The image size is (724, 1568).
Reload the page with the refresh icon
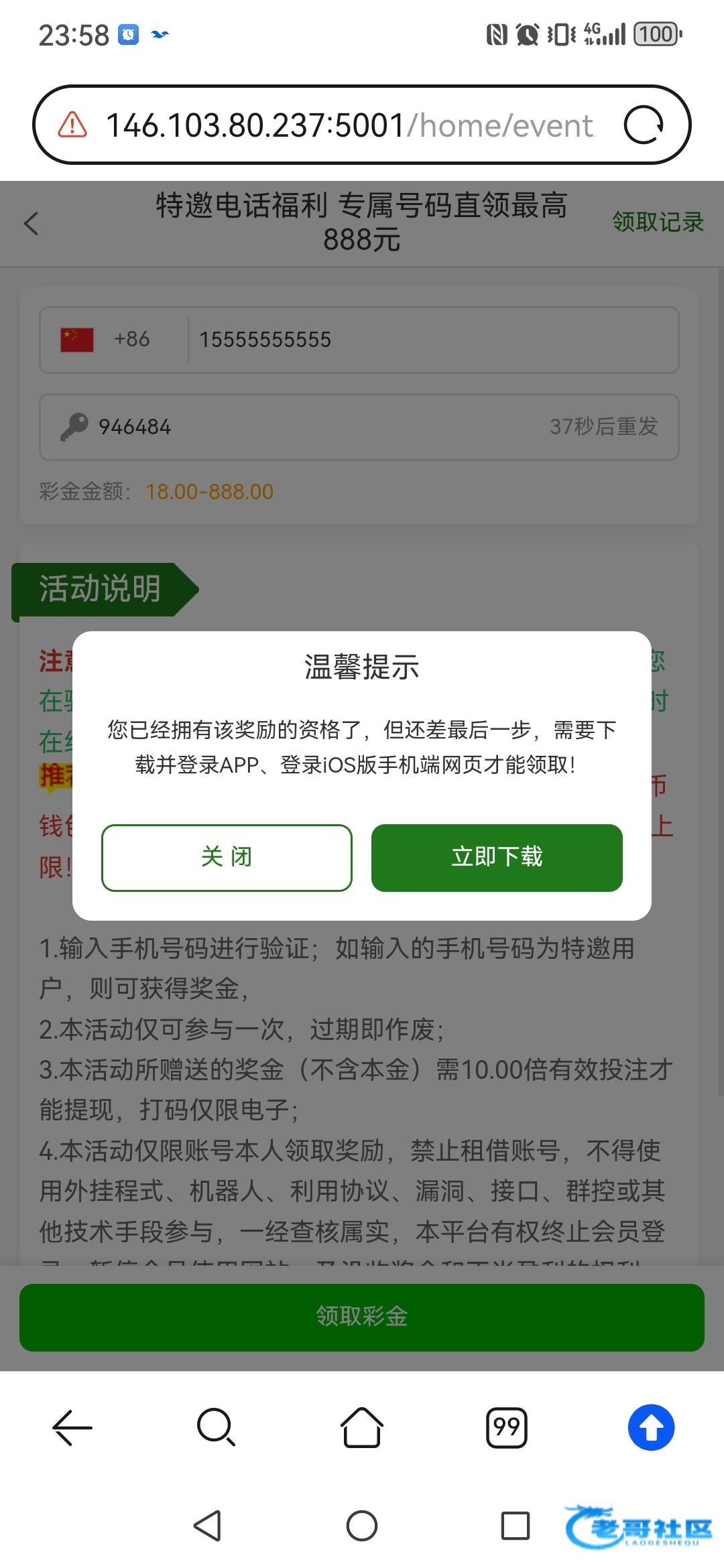click(x=643, y=125)
